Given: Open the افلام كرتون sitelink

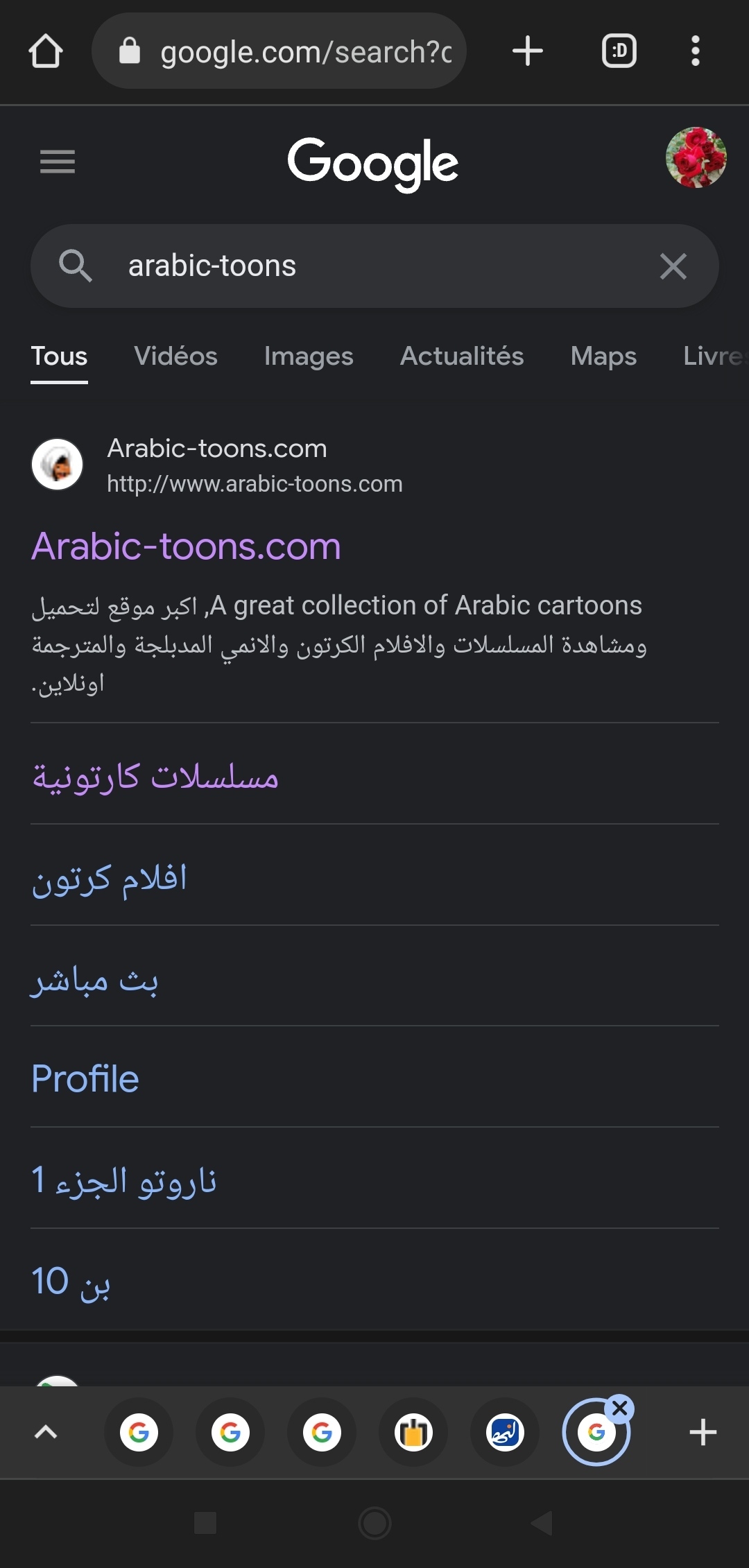Looking at the screenshot, I should coord(110,878).
